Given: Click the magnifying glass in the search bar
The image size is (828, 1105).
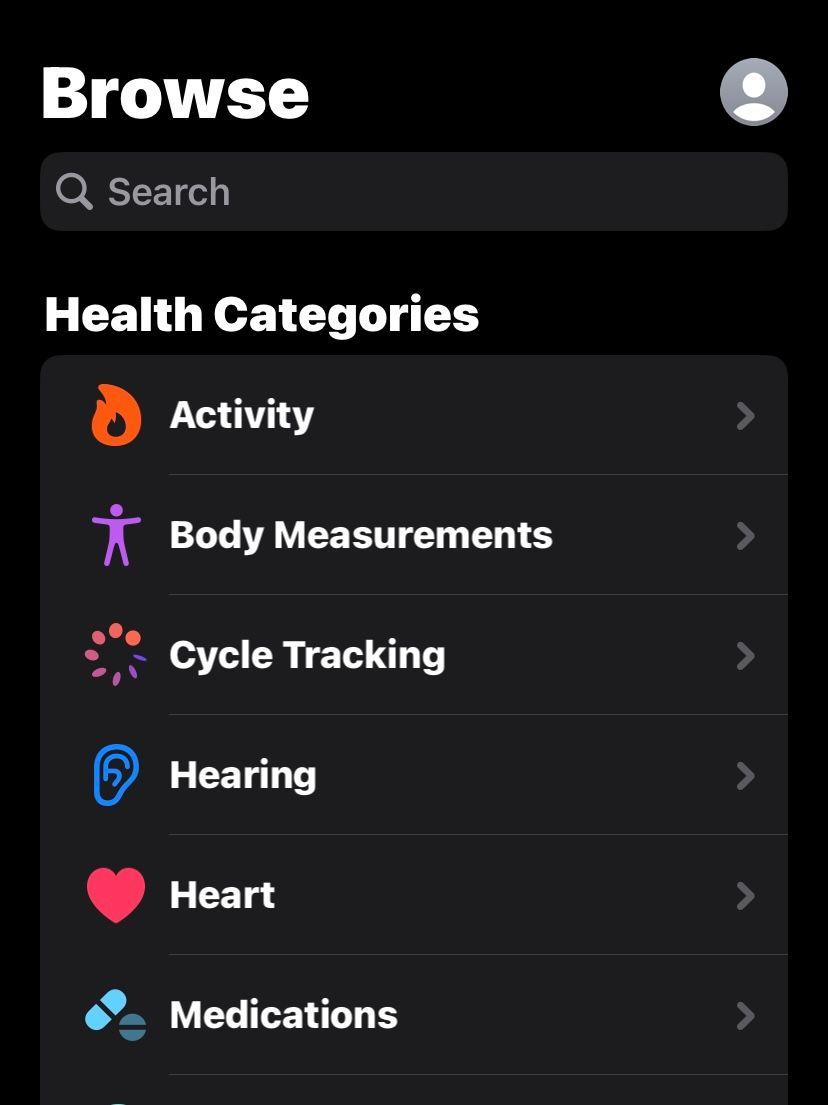Looking at the screenshot, I should coord(74,191).
